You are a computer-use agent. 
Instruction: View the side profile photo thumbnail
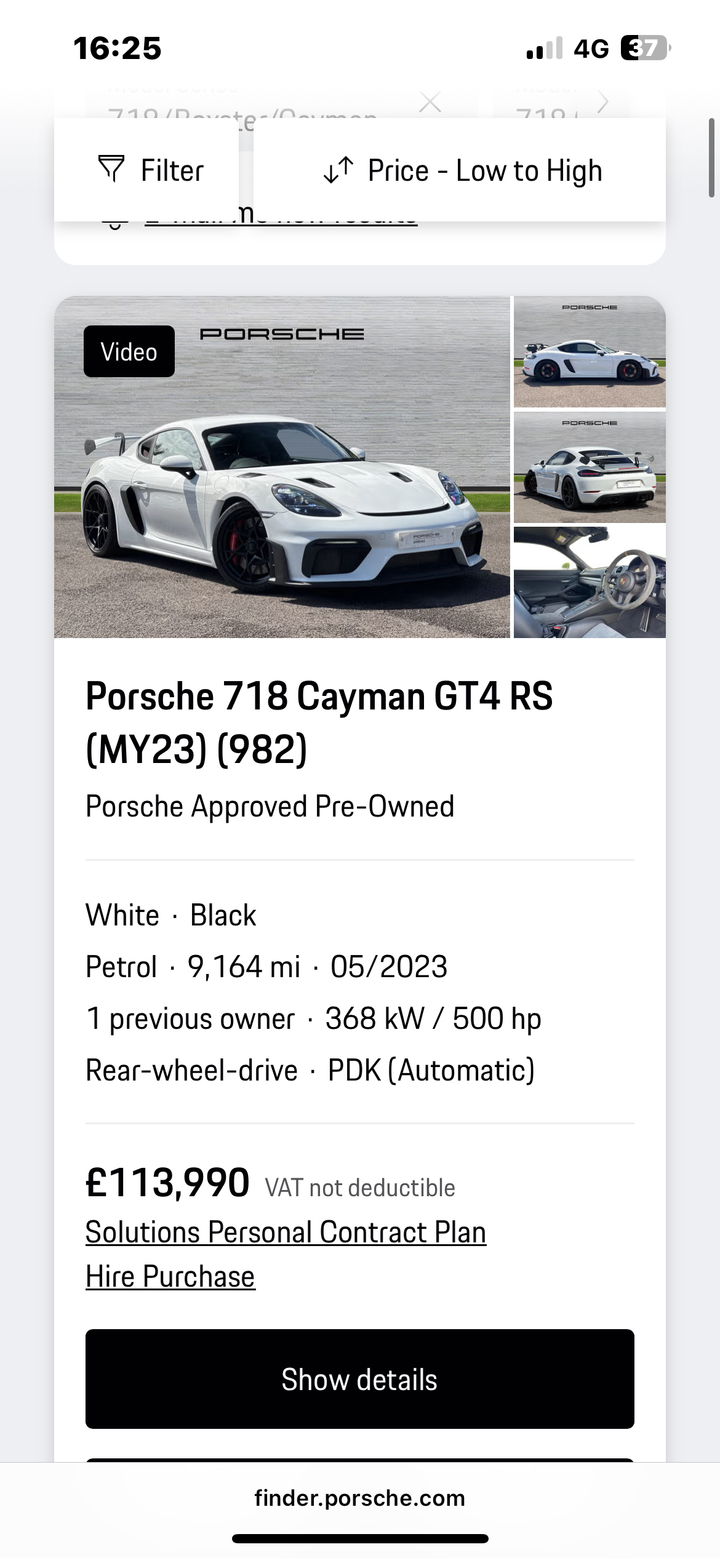coord(589,352)
